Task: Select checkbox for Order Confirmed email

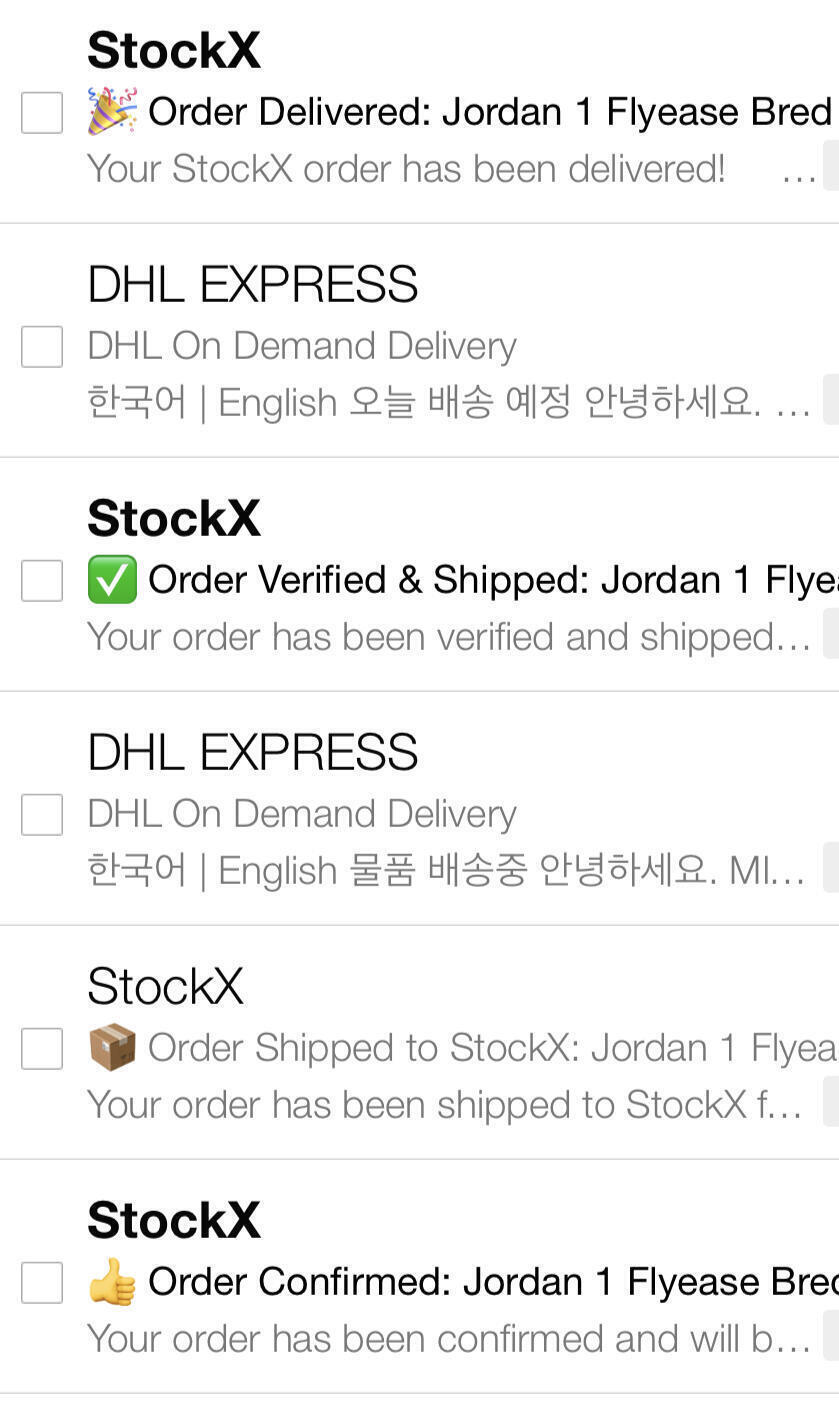Action: [x=42, y=1282]
